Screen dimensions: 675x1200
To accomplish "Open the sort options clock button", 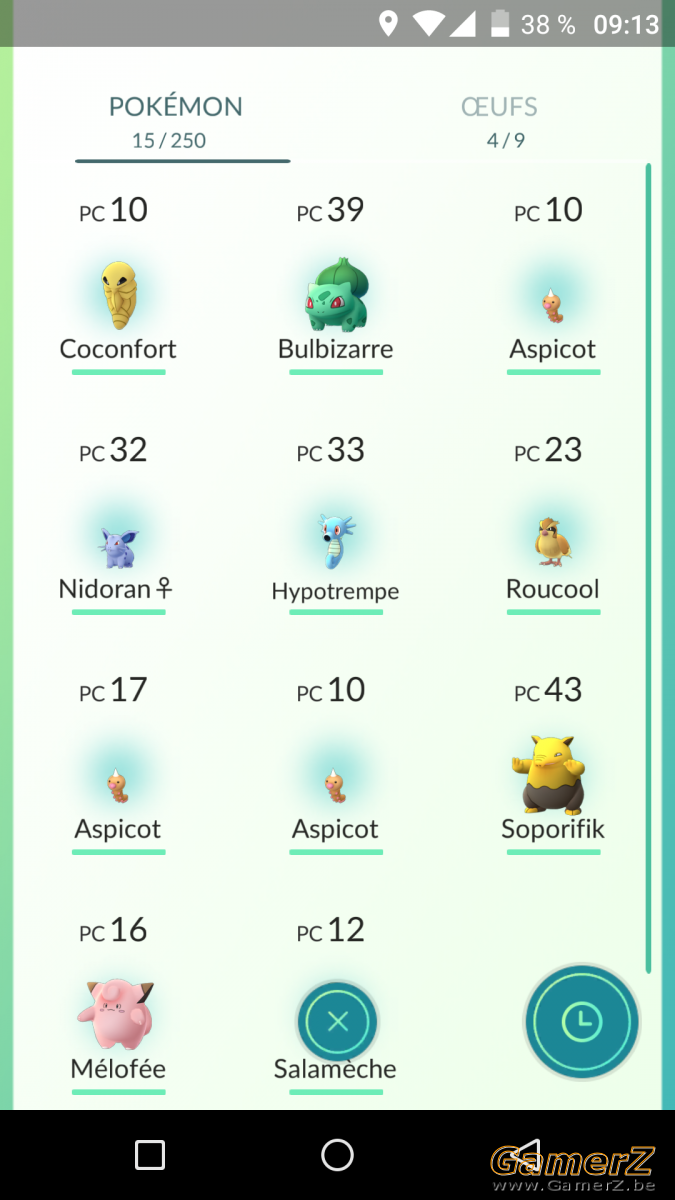I will click(581, 1021).
